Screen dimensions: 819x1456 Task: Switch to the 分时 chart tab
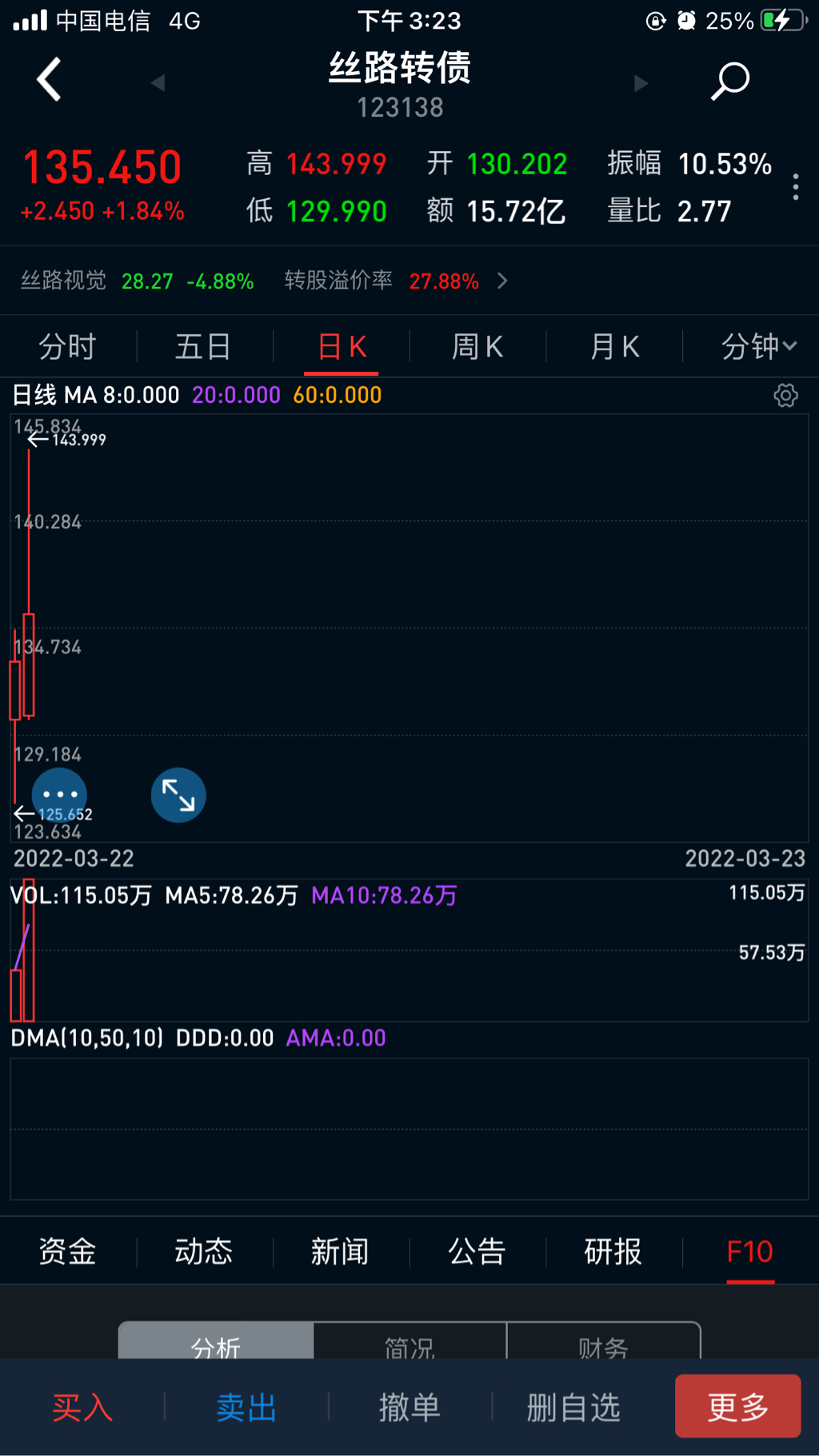[x=68, y=347]
